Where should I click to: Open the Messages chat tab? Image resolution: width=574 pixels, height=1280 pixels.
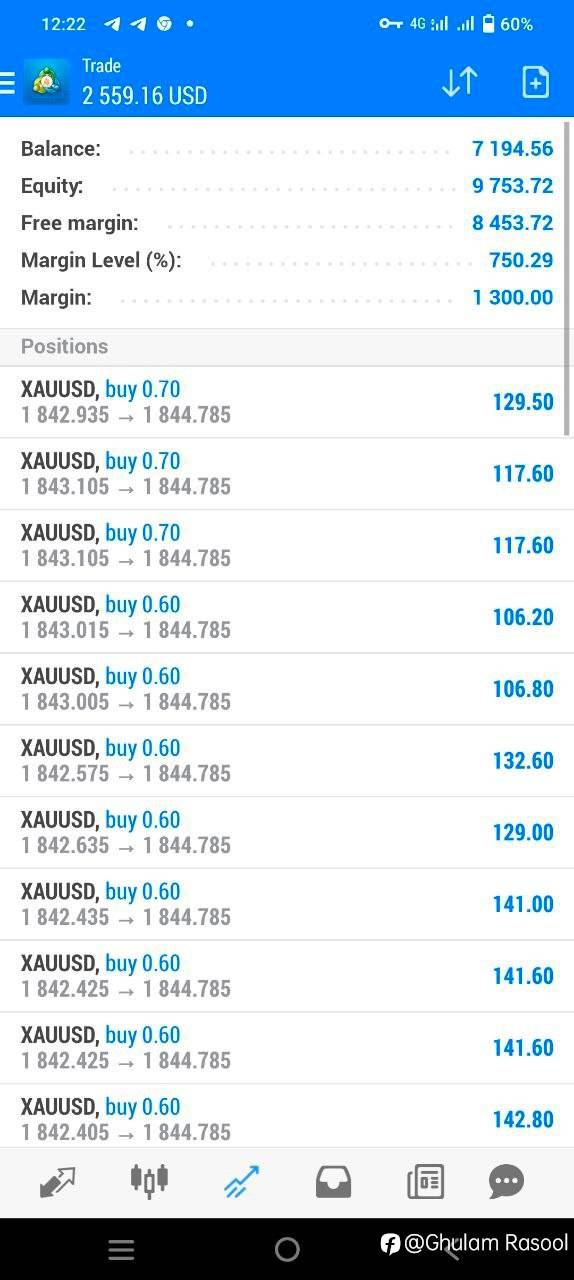click(x=506, y=1182)
